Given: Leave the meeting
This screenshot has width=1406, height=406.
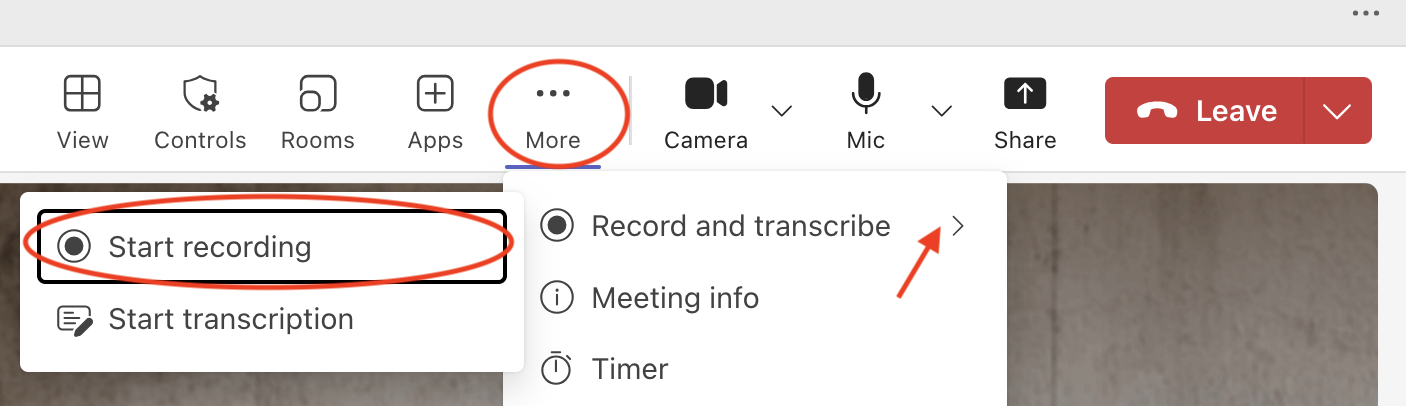Looking at the screenshot, I should click(x=1205, y=111).
